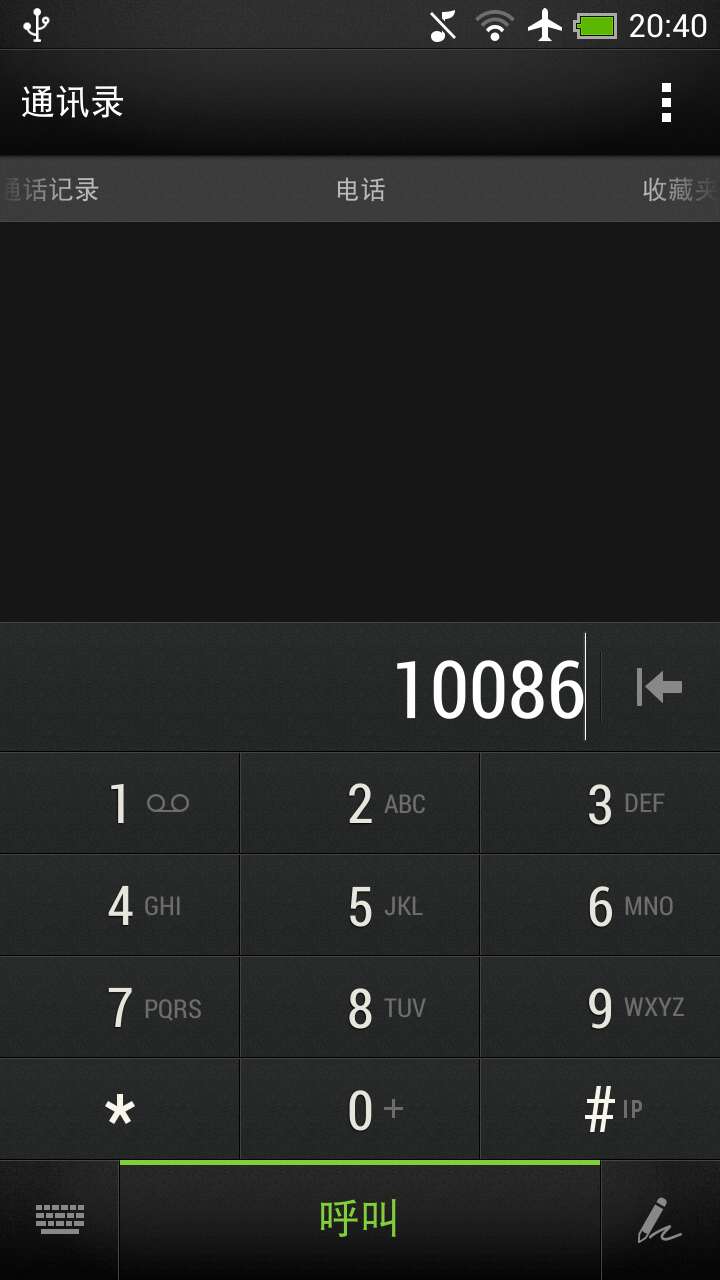Hide the dialpad with keypad icon
The image size is (720, 1280).
click(60, 1220)
